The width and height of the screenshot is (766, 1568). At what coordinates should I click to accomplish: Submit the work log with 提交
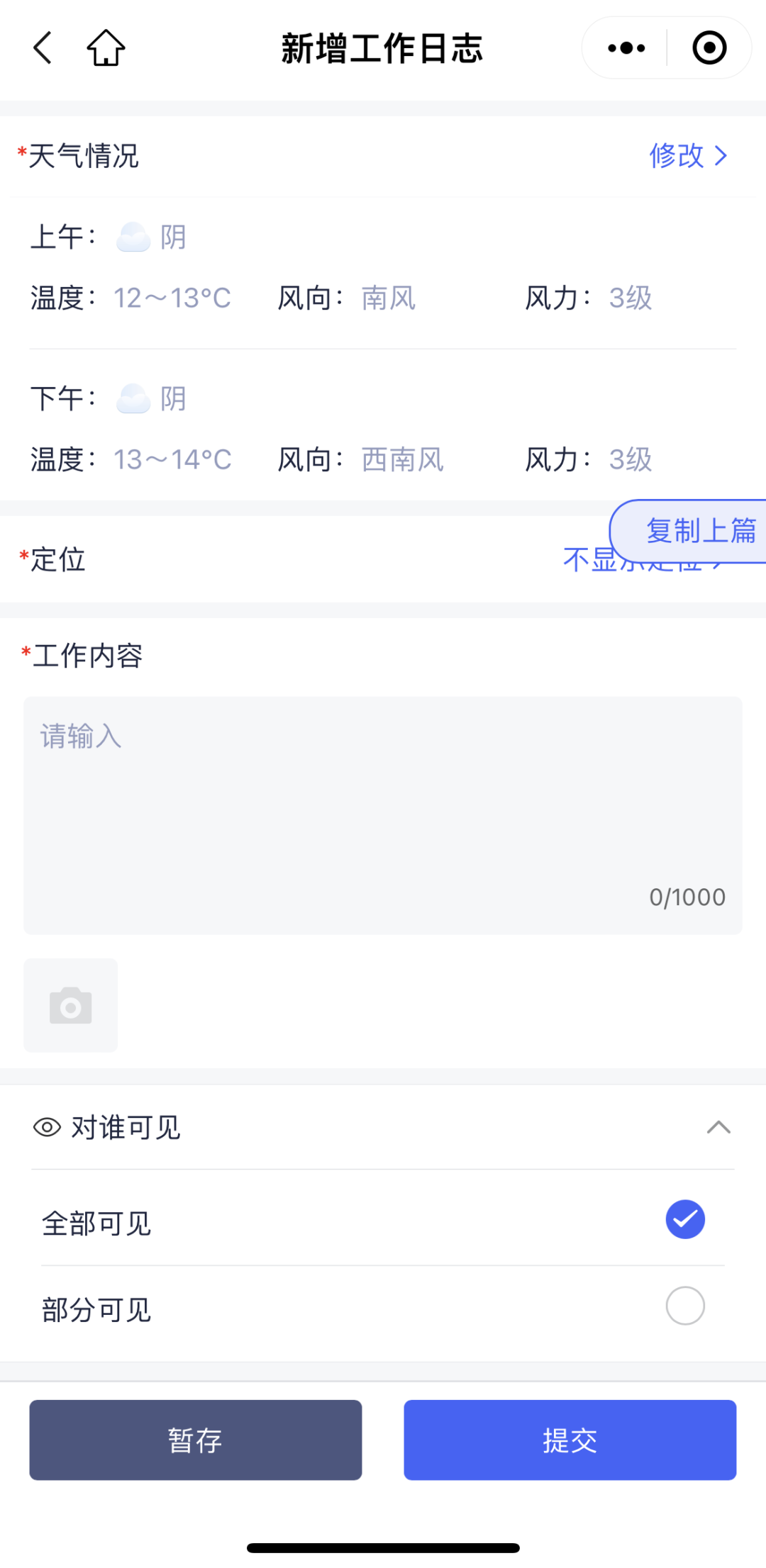point(570,1440)
